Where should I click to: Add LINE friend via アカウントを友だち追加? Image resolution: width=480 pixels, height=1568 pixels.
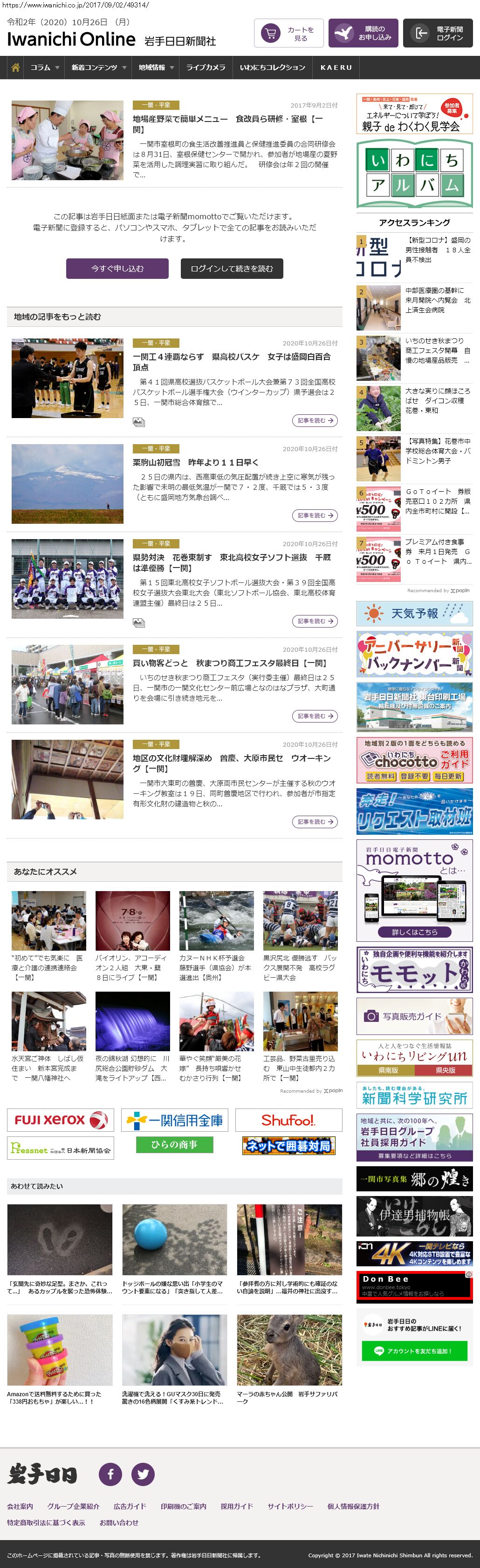[x=414, y=1351]
